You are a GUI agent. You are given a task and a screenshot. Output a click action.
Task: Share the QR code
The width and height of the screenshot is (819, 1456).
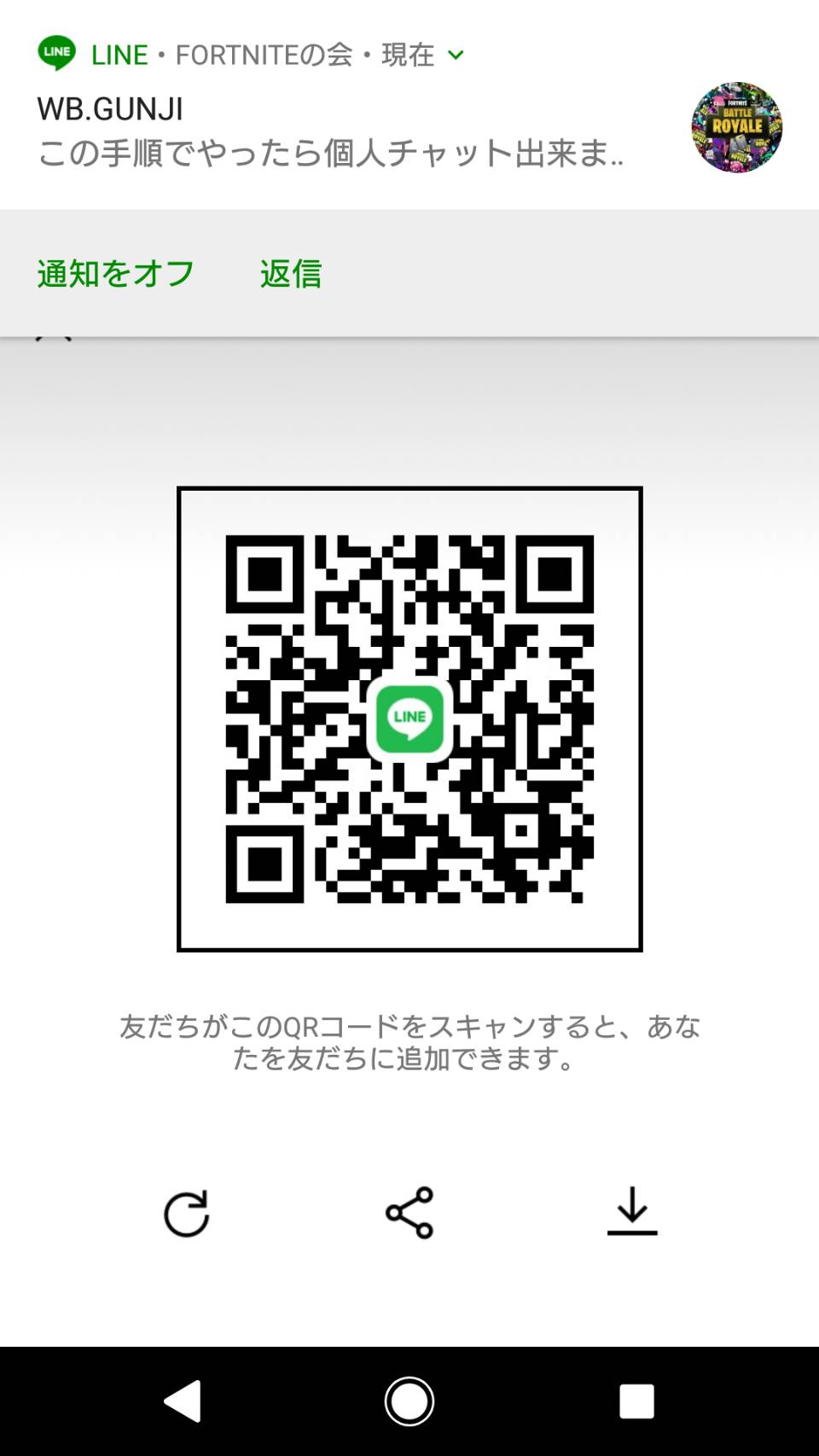tap(409, 1213)
